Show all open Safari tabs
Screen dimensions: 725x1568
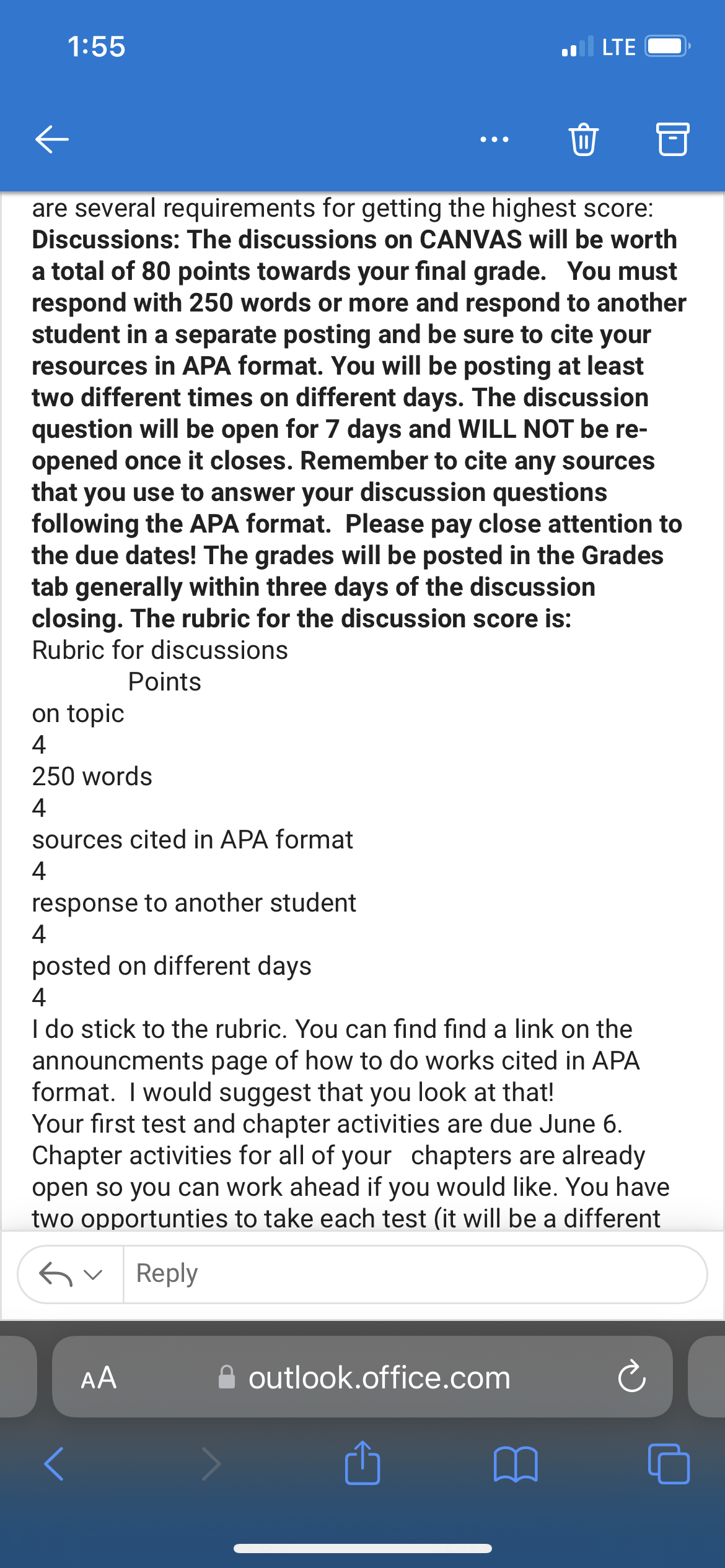669,1464
